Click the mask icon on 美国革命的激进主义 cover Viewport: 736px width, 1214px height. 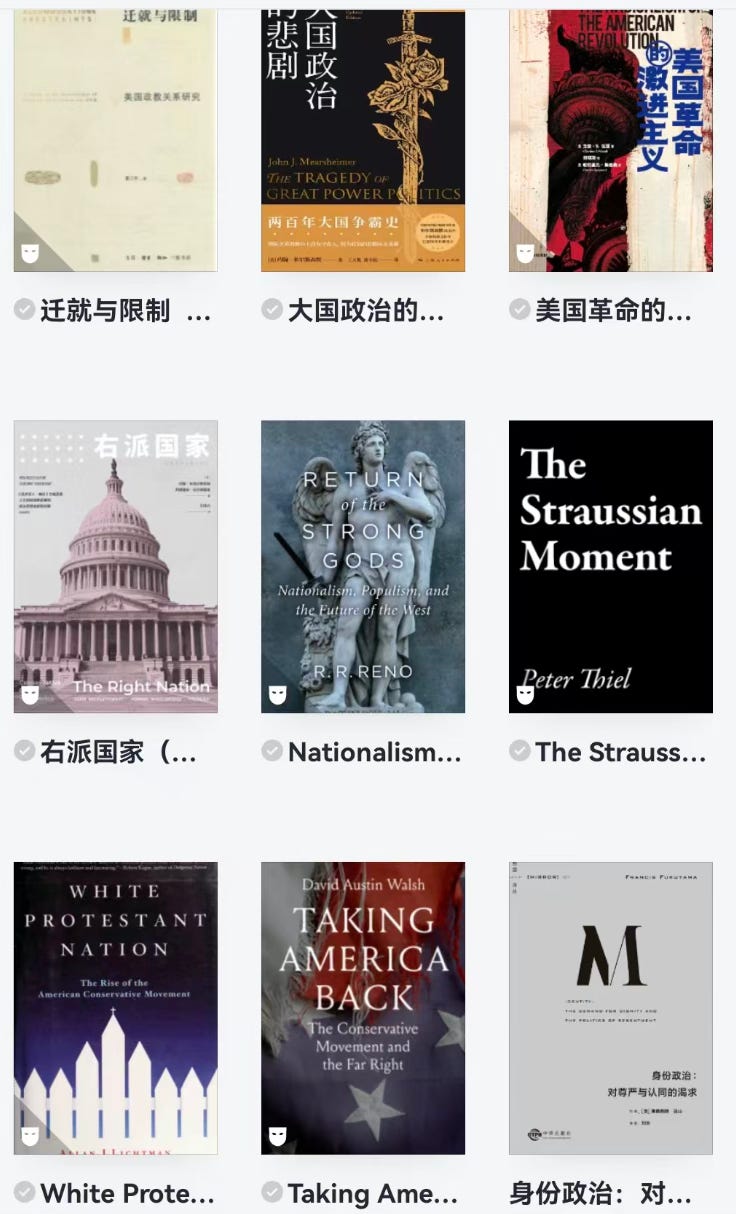click(524, 253)
